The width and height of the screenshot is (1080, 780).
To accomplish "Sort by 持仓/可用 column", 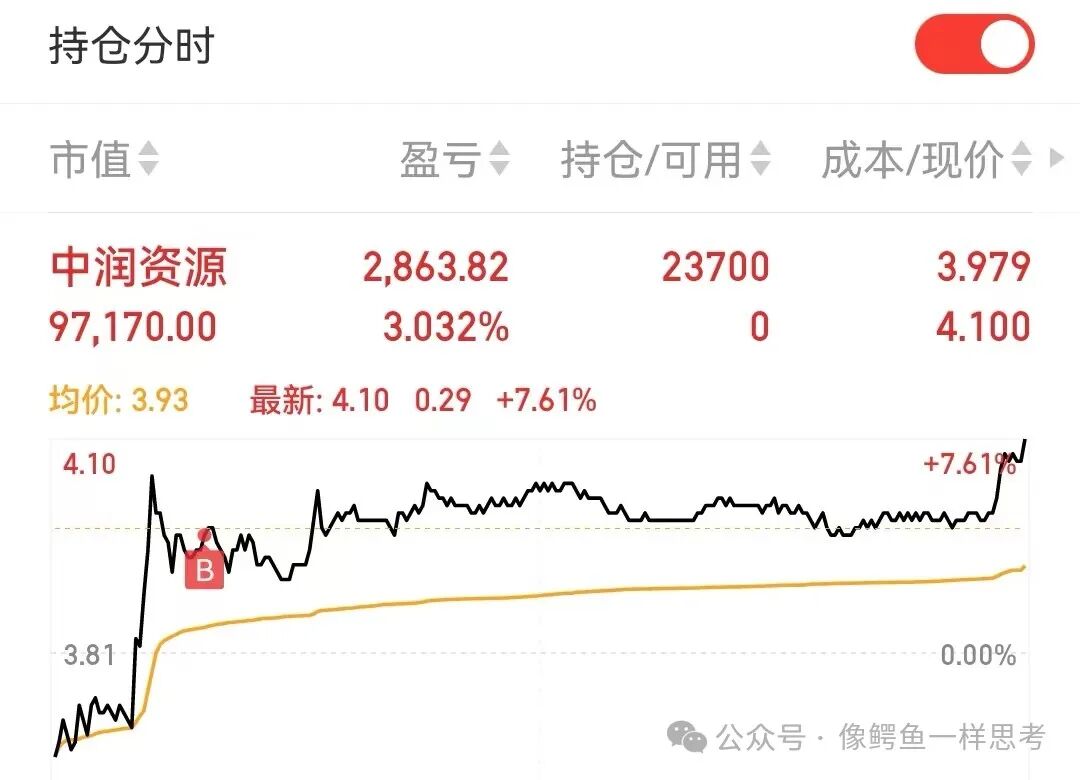I will [665, 159].
